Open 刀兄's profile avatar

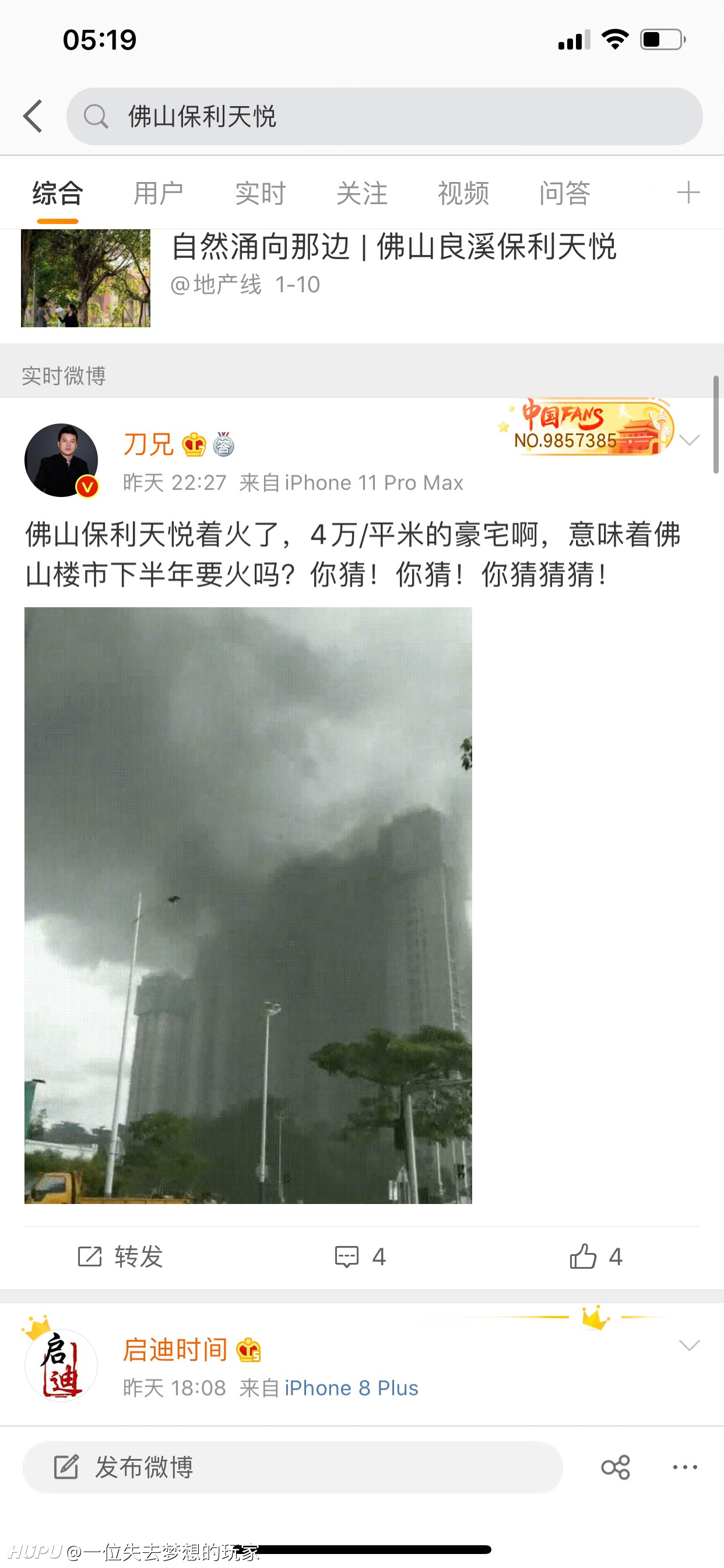61,460
